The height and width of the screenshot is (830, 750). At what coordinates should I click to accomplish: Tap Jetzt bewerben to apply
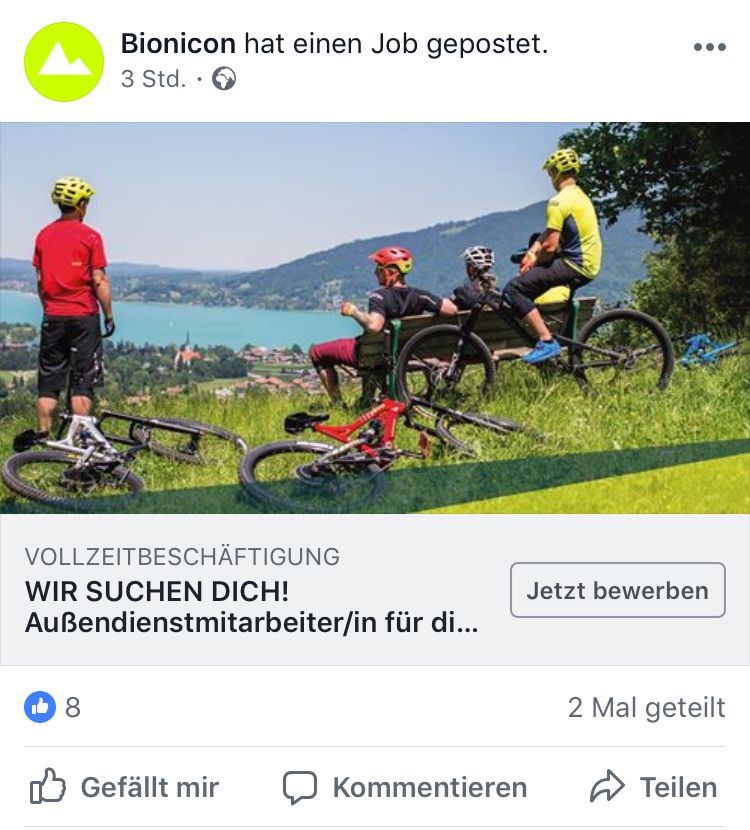tap(617, 590)
